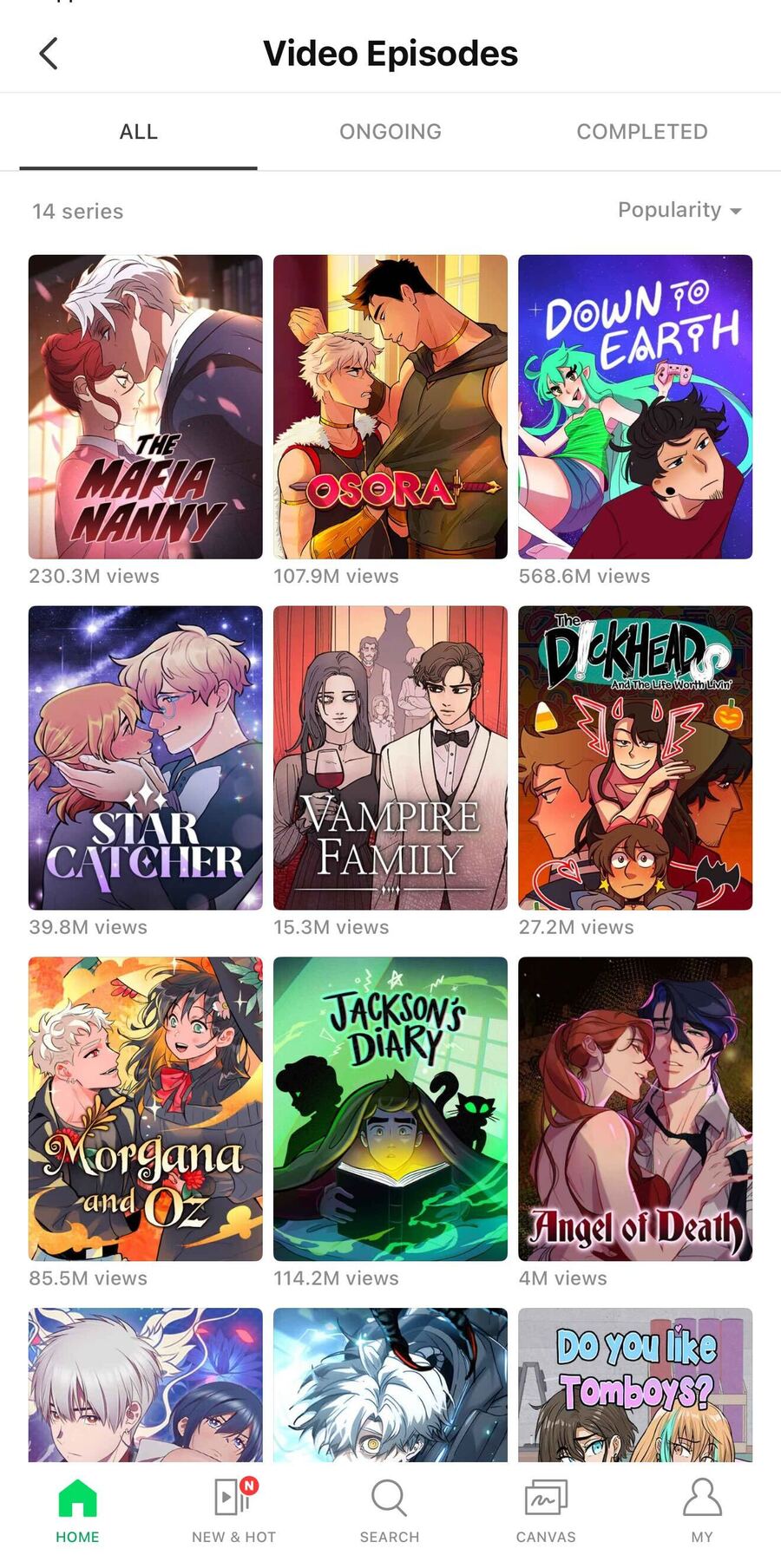Switch to the Ongoing tab

390,132
